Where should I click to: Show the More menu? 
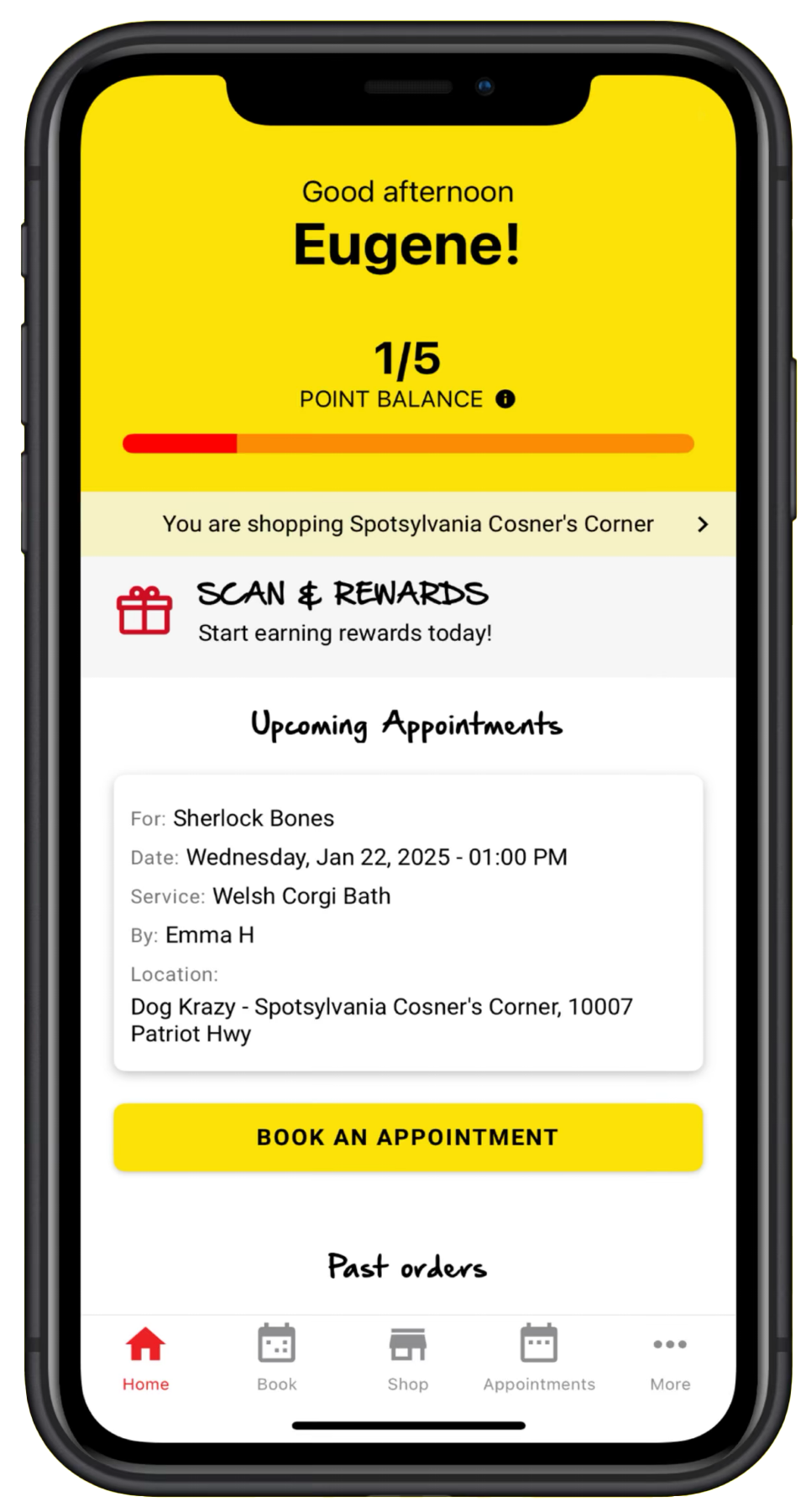670,1358
